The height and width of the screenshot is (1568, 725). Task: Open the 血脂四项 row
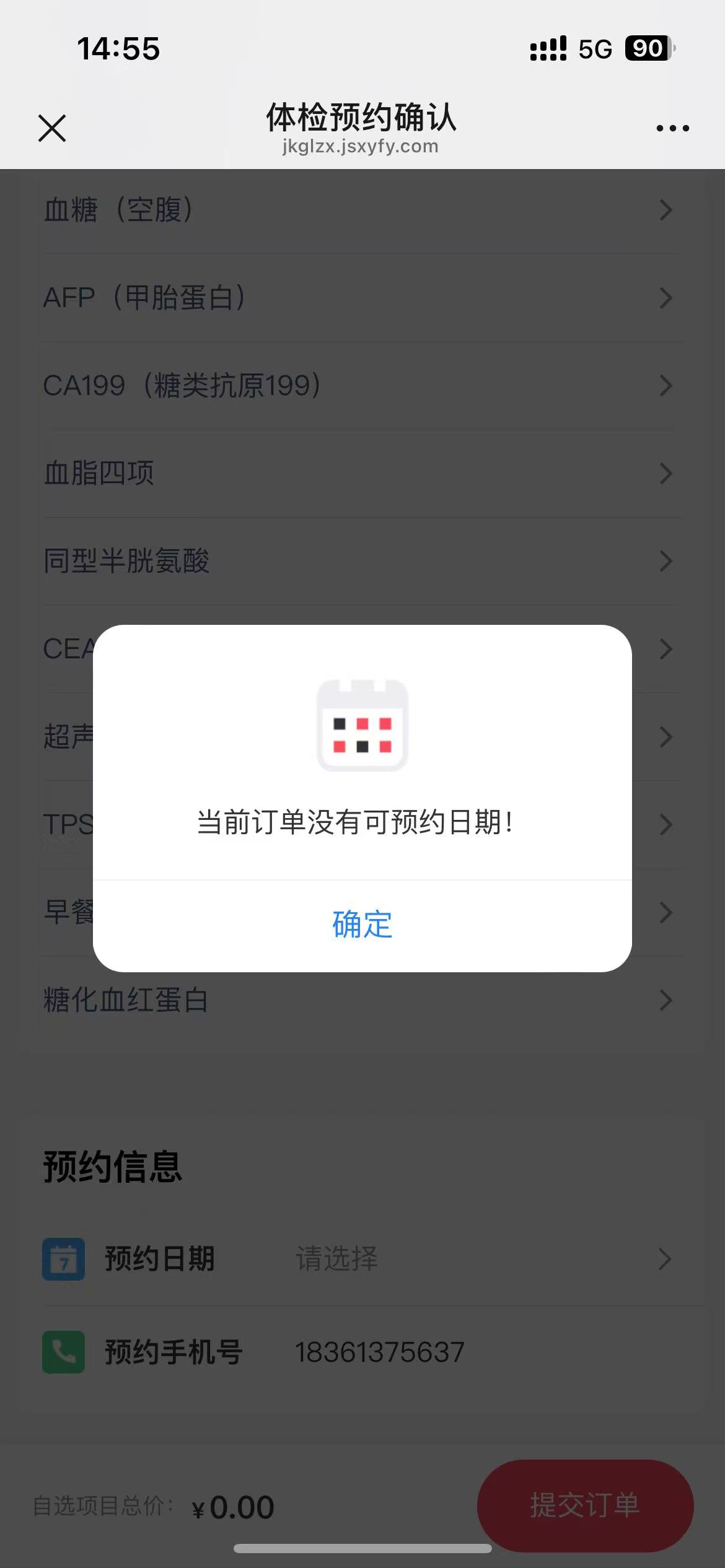[x=359, y=474]
